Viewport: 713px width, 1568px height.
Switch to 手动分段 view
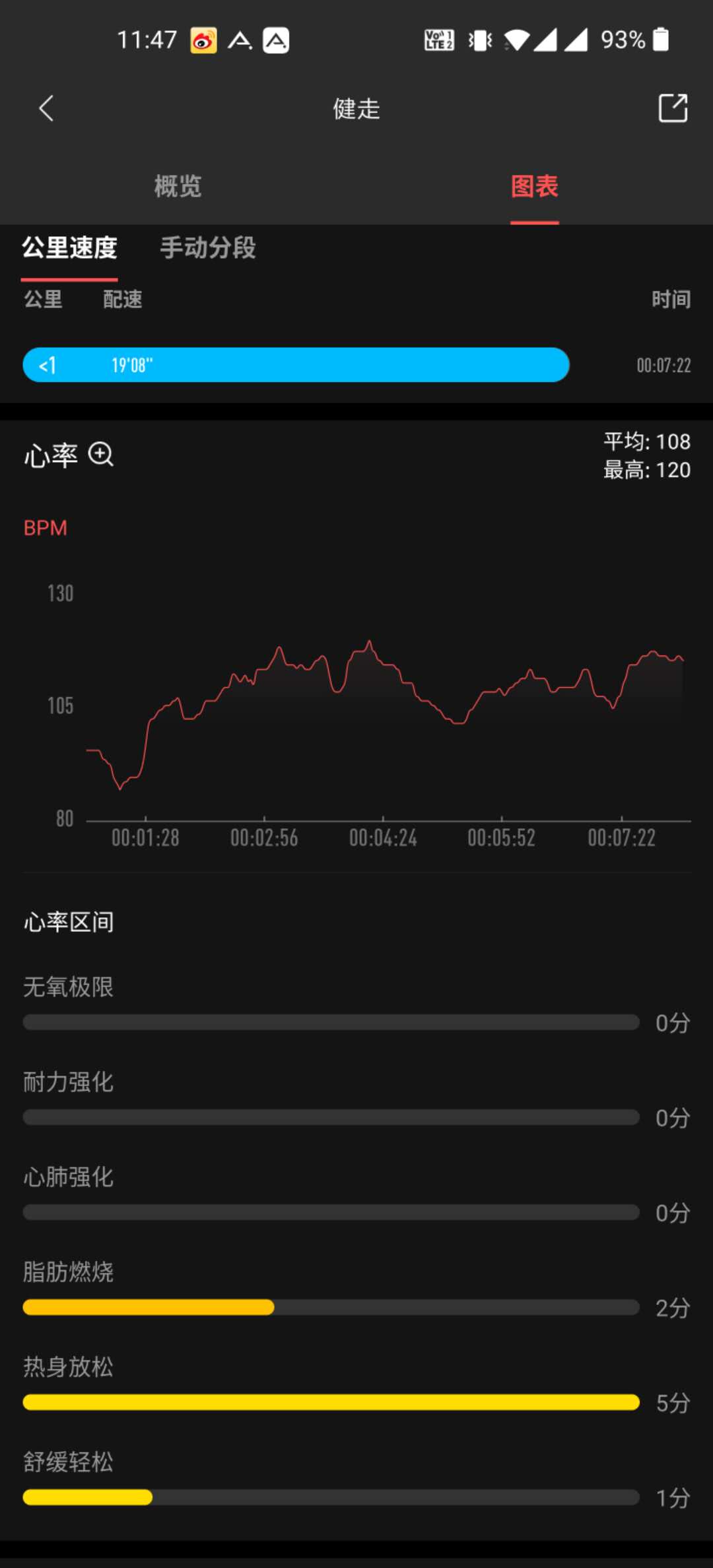point(207,249)
